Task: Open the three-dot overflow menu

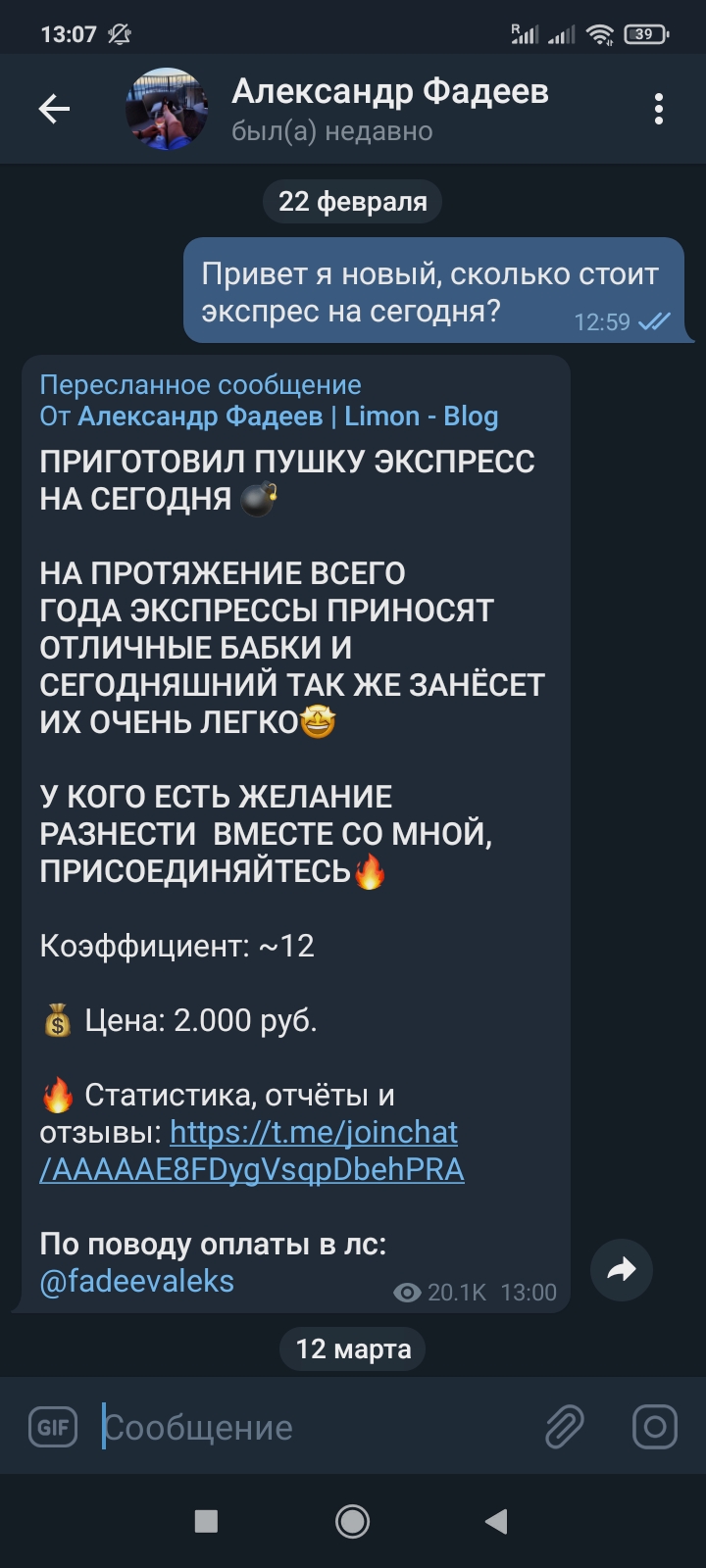Action: click(x=659, y=109)
